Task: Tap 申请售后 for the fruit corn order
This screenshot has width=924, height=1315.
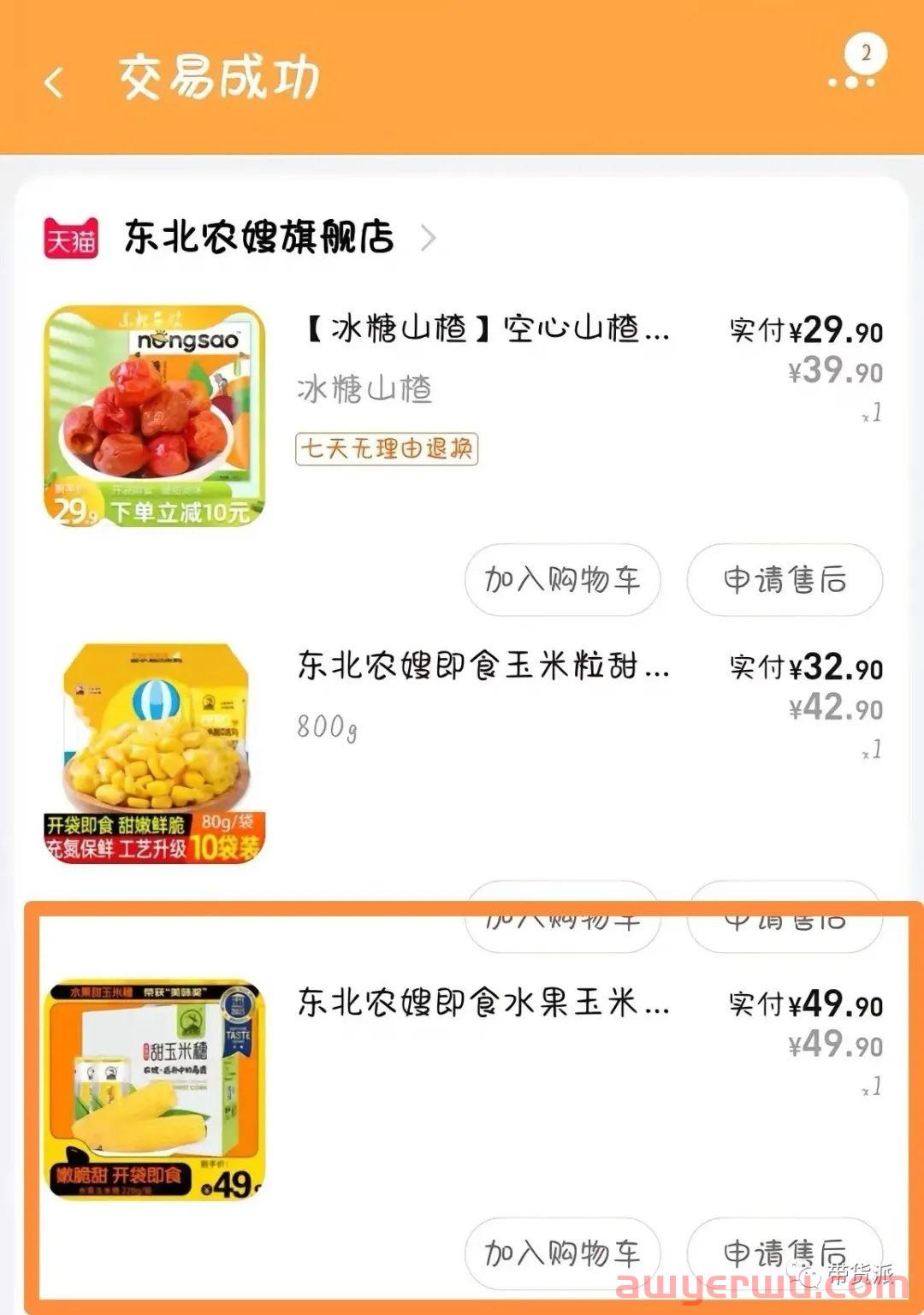Action: 785,1251
